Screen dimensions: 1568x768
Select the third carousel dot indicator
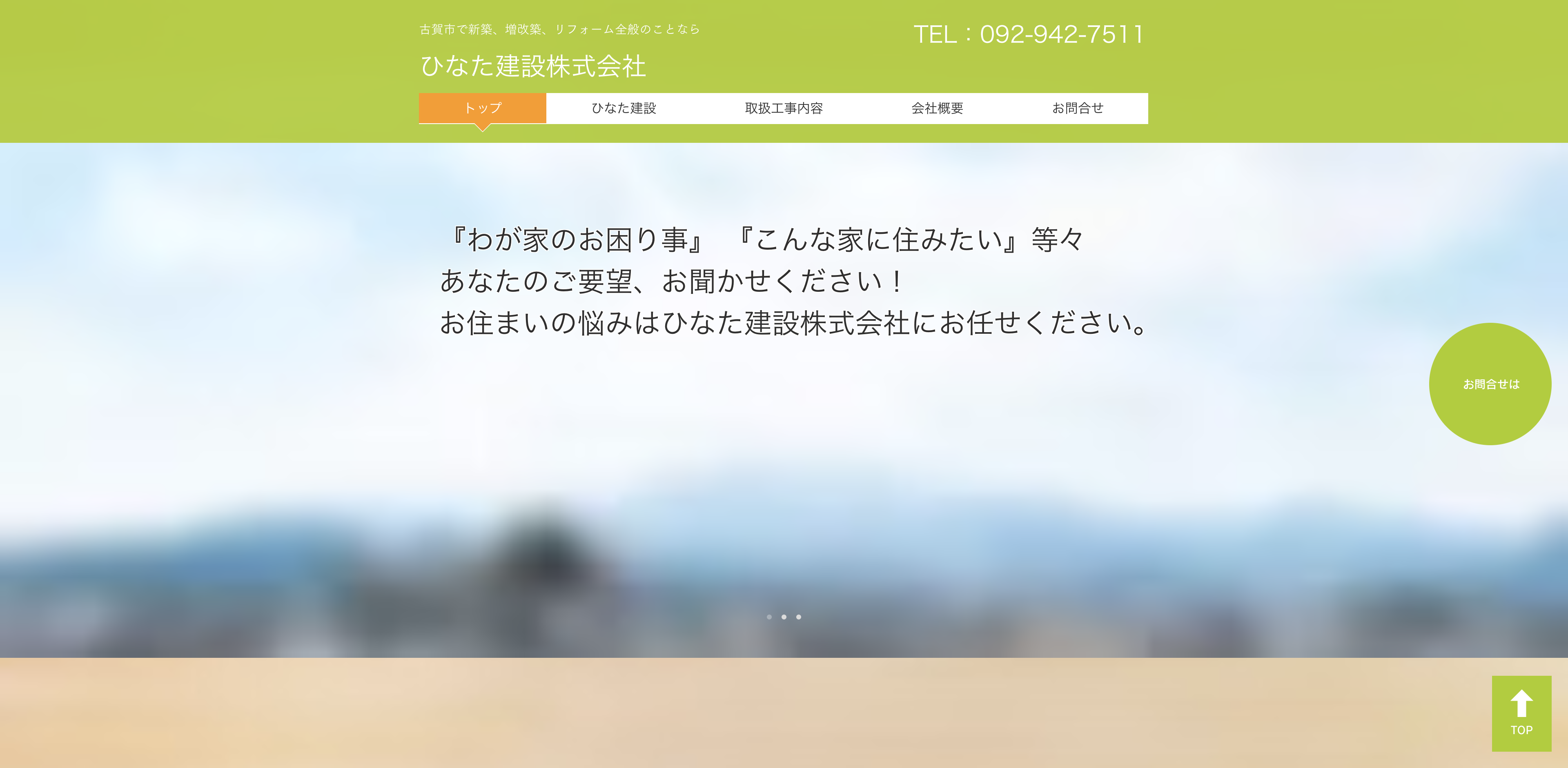pyautogui.click(x=799, y=617)
